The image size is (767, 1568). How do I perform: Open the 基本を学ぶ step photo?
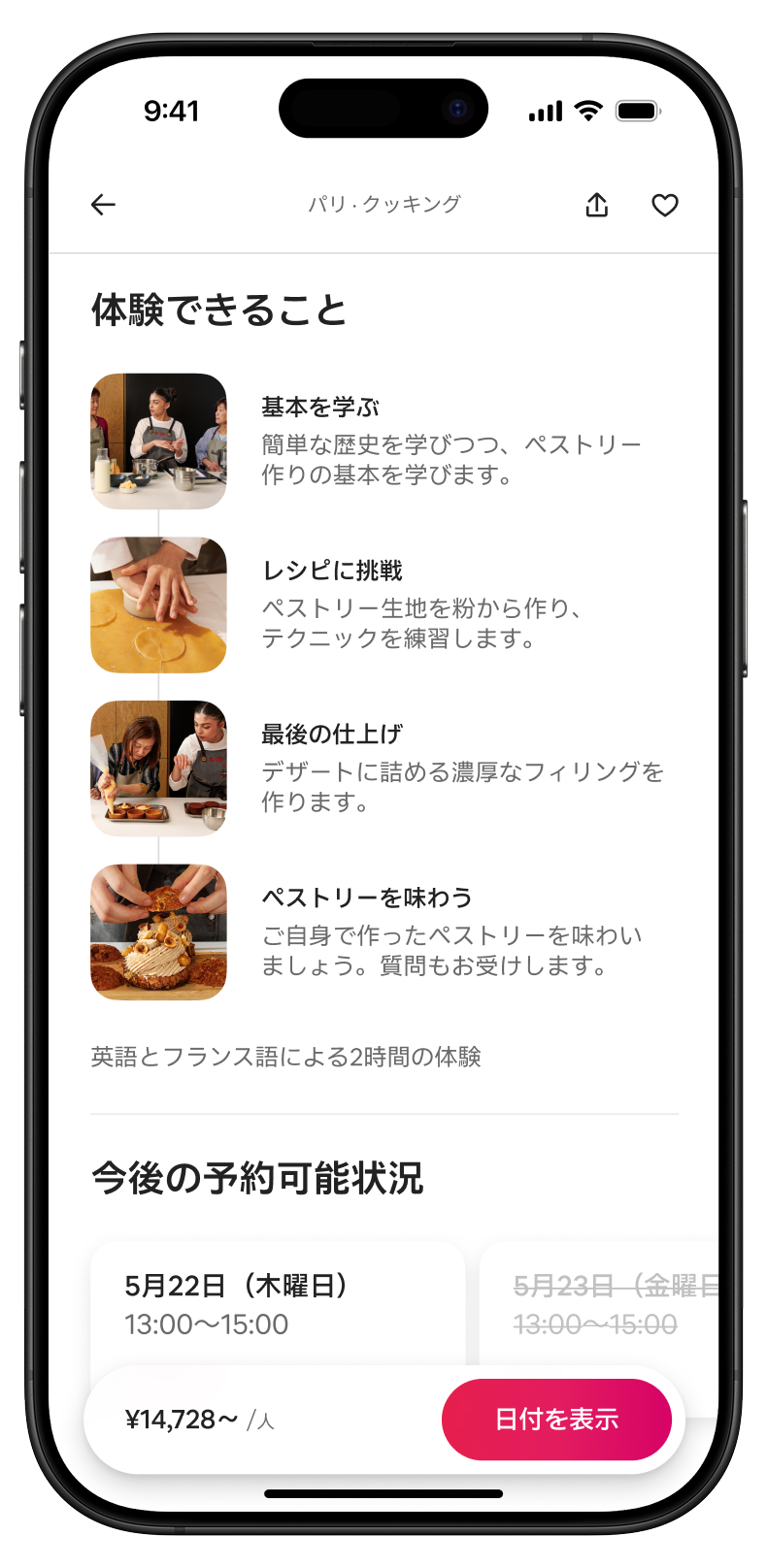coord(158,441)
